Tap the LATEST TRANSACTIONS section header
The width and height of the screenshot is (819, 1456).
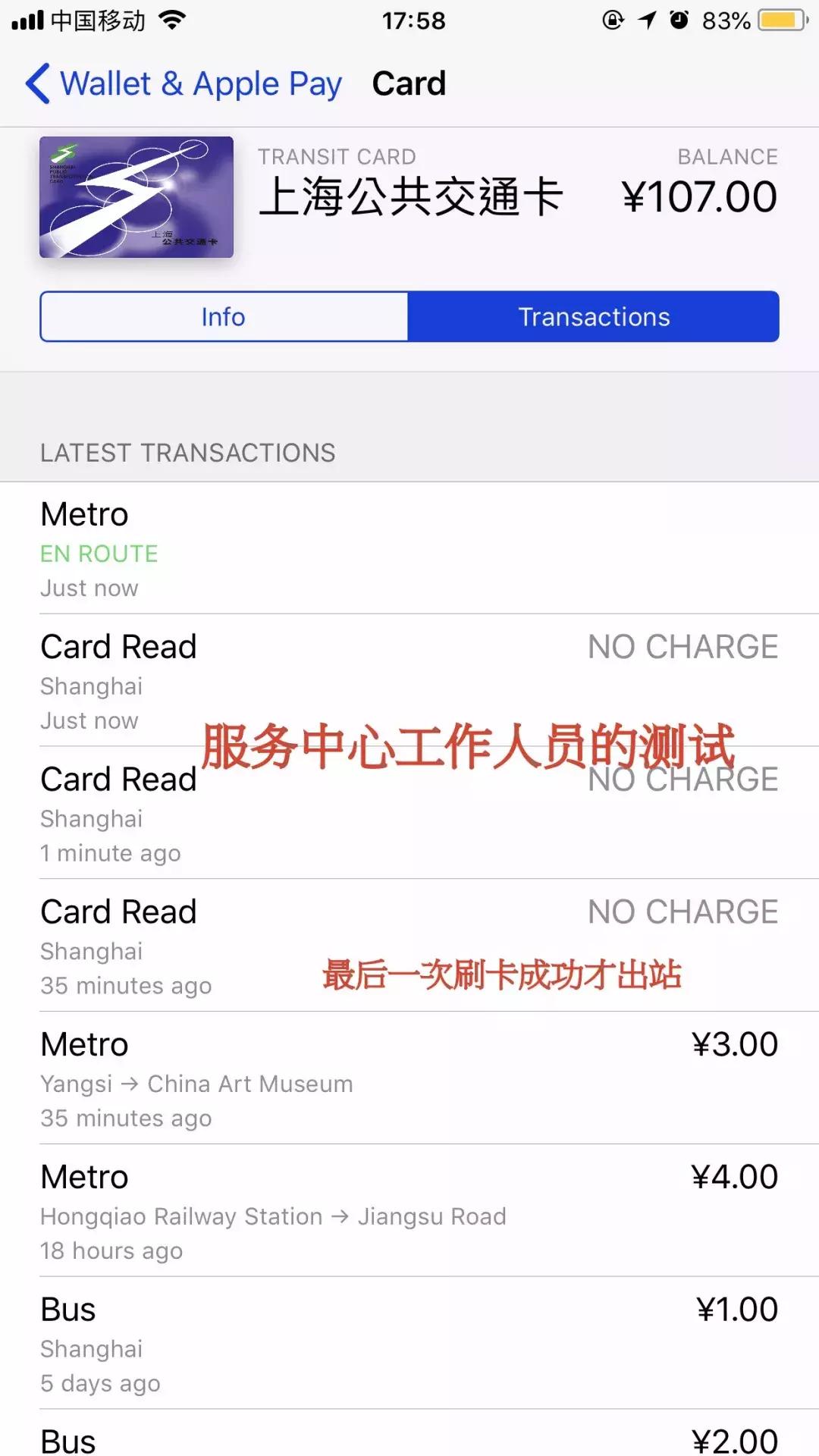tap(188, 452)
